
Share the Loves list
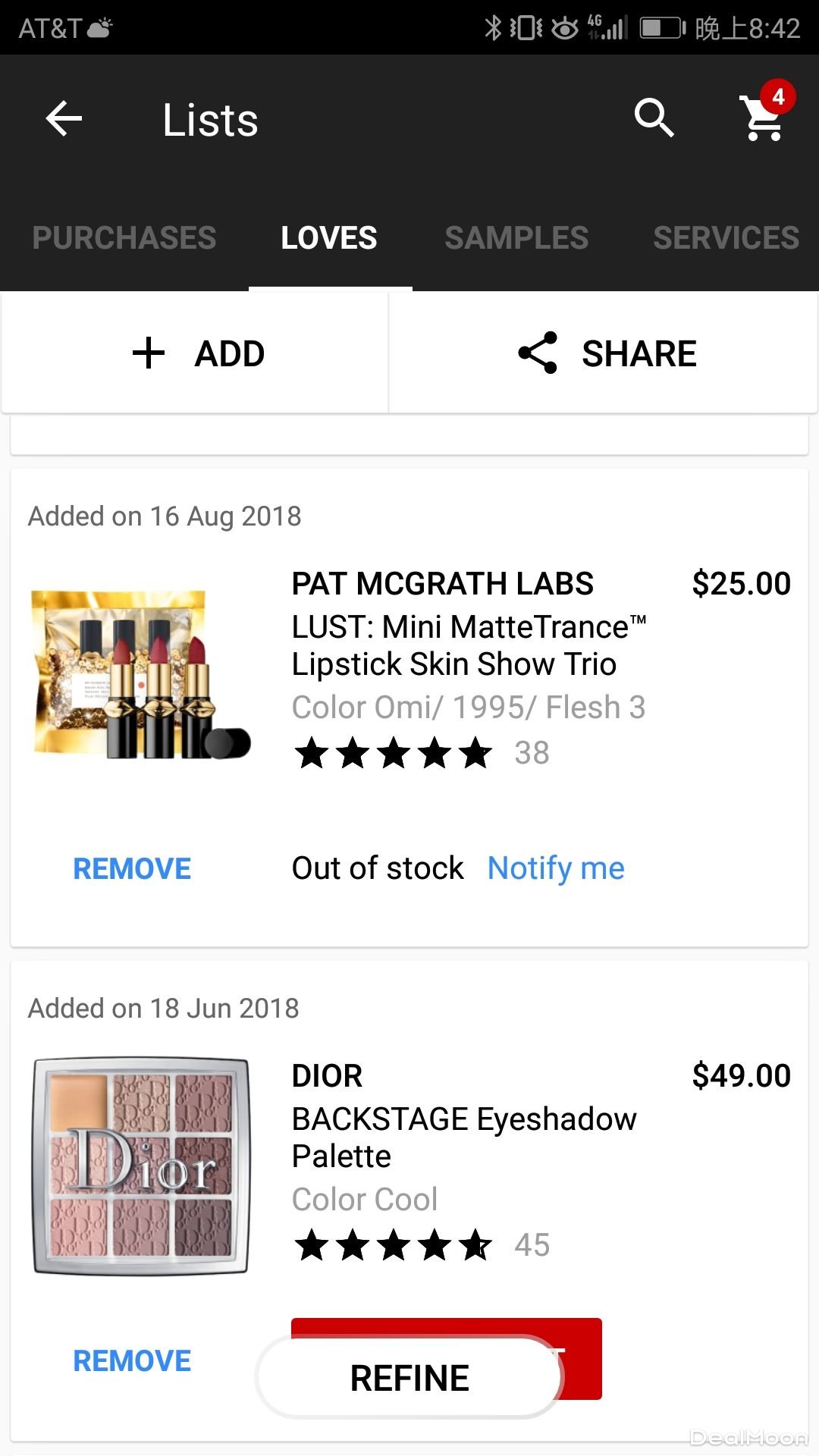click(607, 353)
